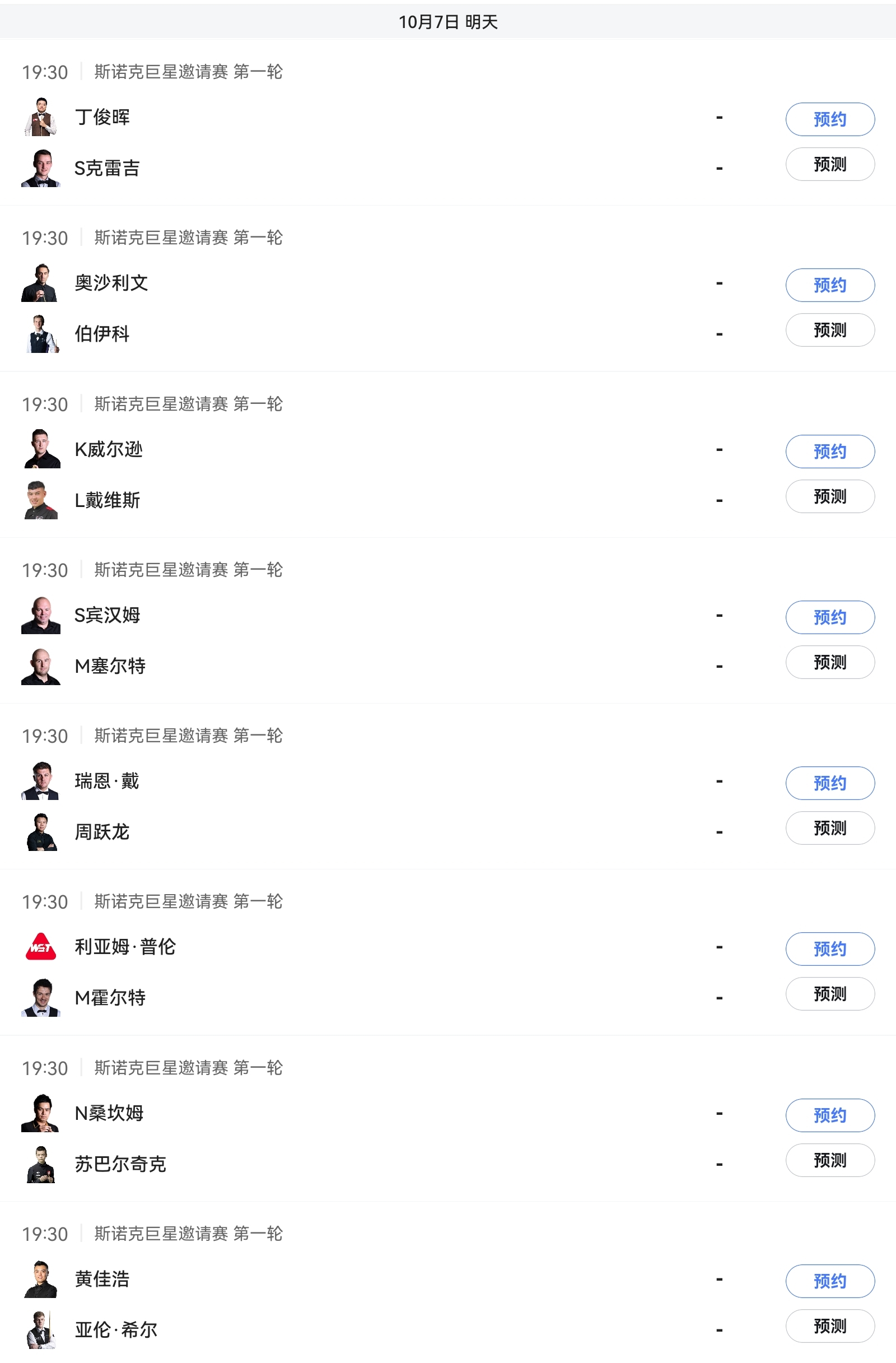Open 预测 for S宾汉姆 vs M塞尔特
Screen dimensions: 896x1363
point(829,662)
